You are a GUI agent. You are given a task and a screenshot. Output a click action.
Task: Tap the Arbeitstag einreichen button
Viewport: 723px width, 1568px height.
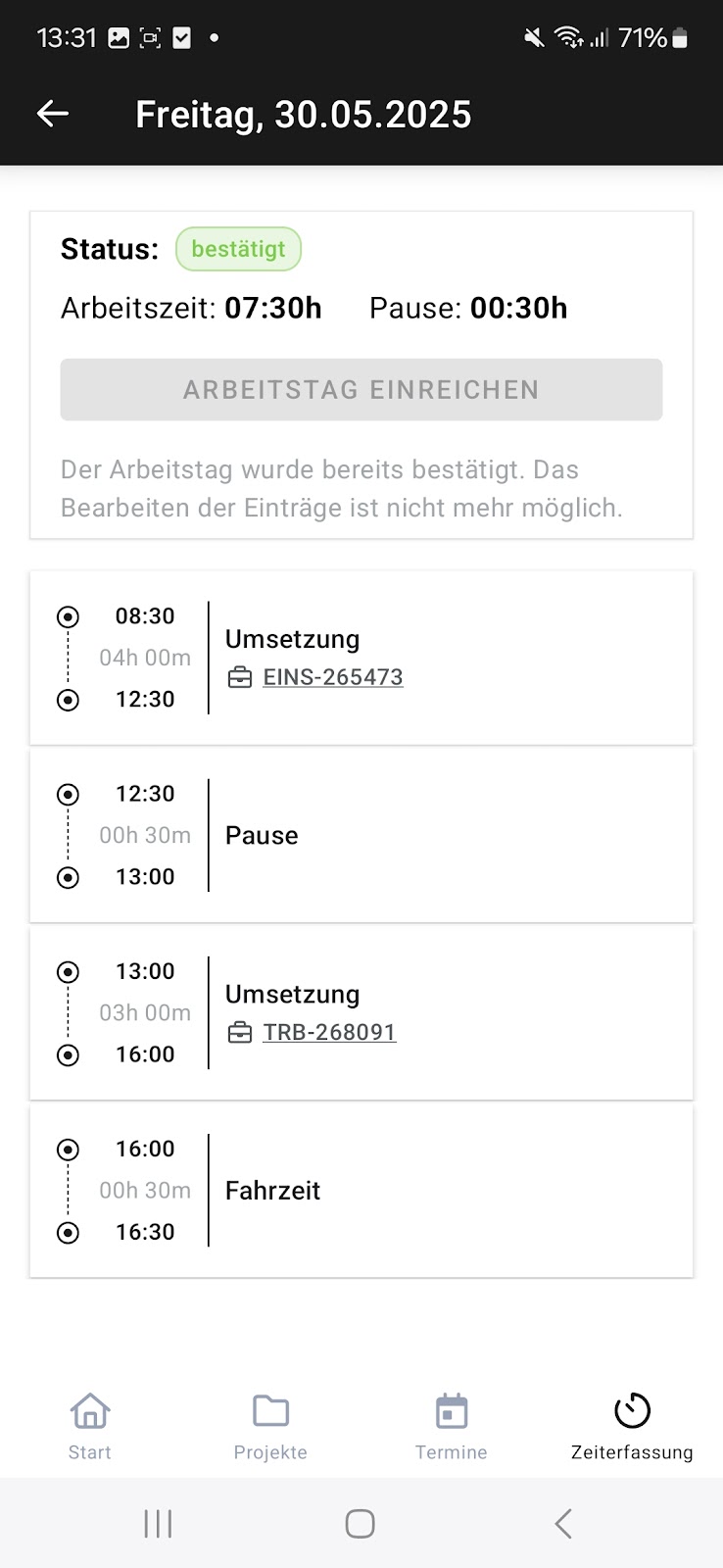tap(361, 390)
